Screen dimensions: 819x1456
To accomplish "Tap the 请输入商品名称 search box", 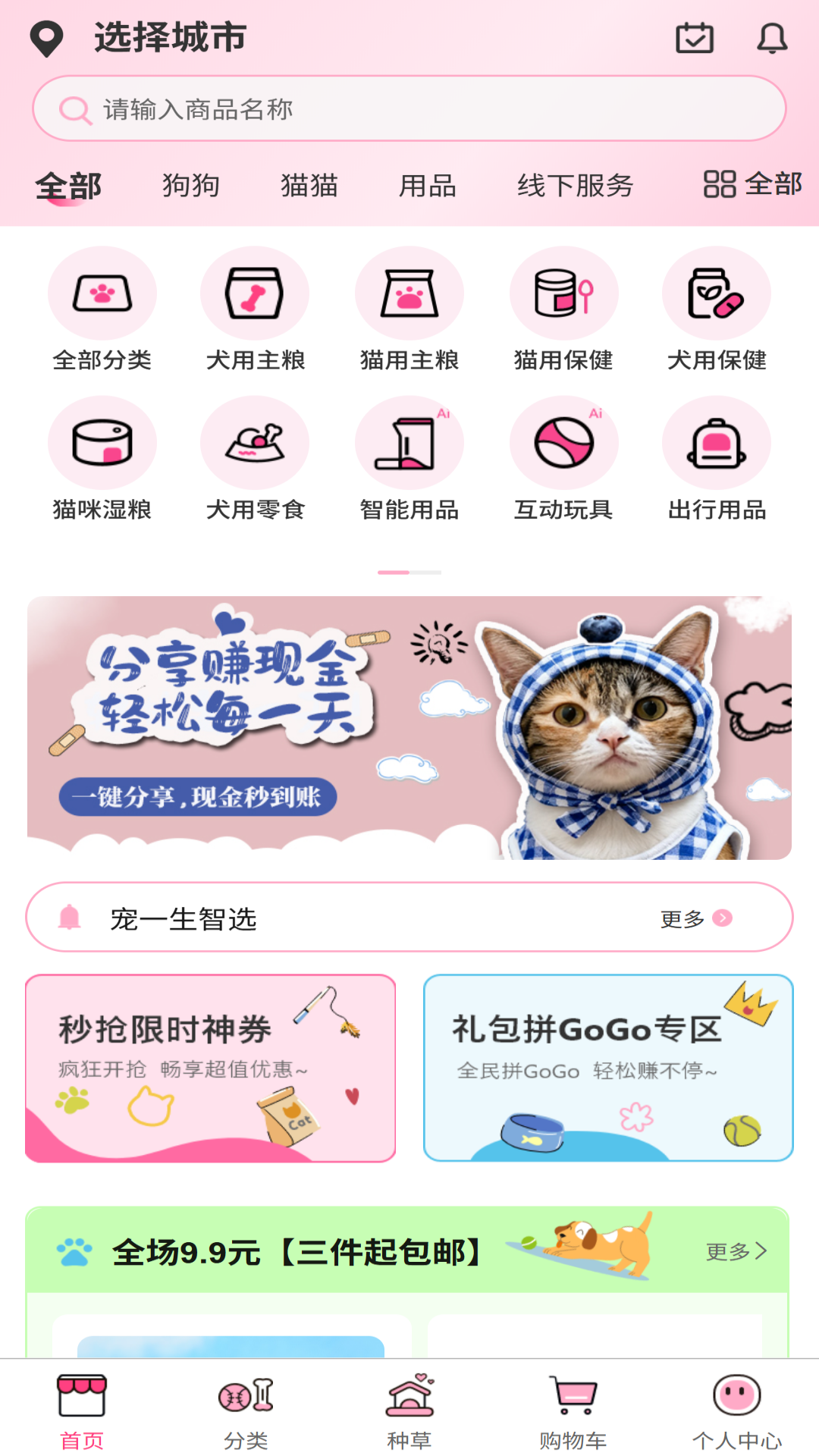I will click(x=409, y=108).
